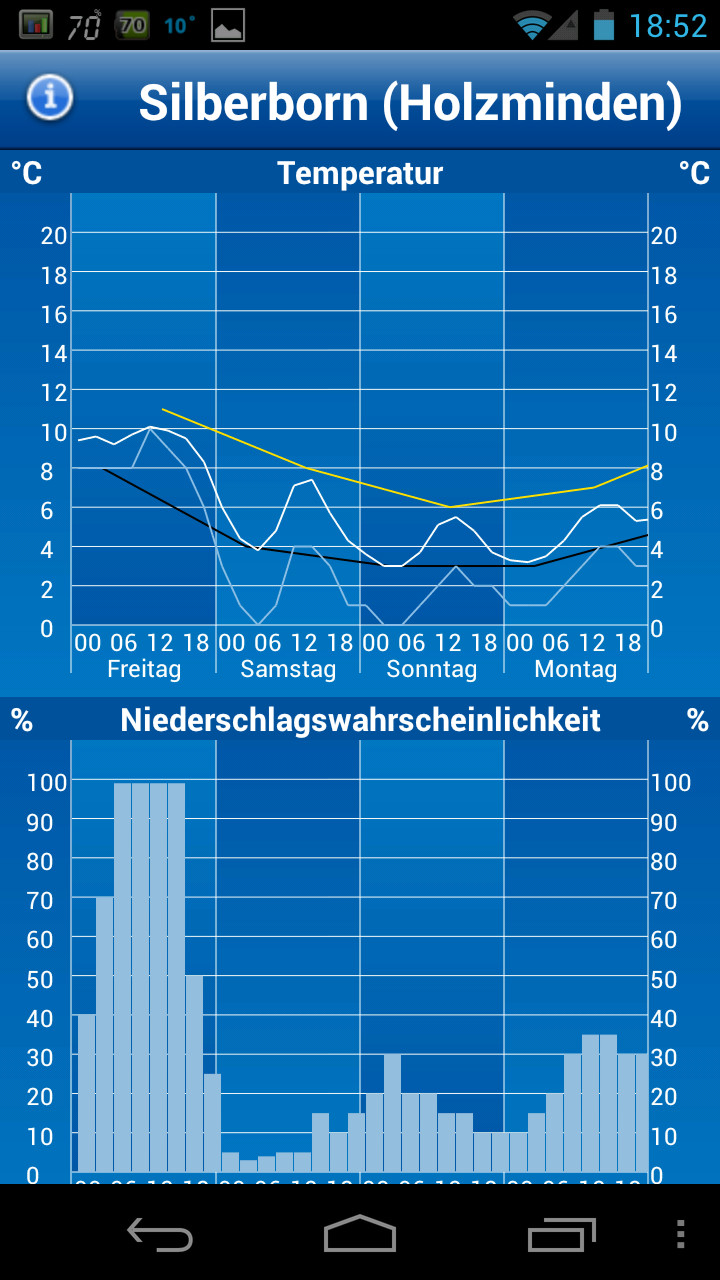The width and height of the screenshot is (720, 1280).
Task: Go back with the system back button
Action: point(160,1234)
